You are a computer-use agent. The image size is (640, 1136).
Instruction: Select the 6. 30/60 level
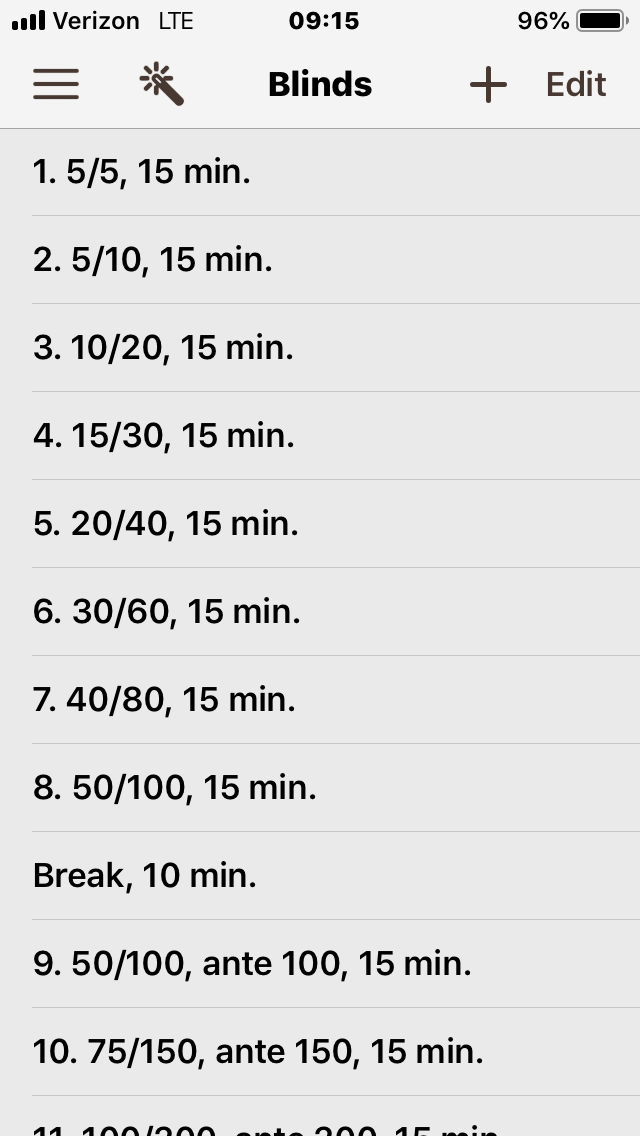320,612
